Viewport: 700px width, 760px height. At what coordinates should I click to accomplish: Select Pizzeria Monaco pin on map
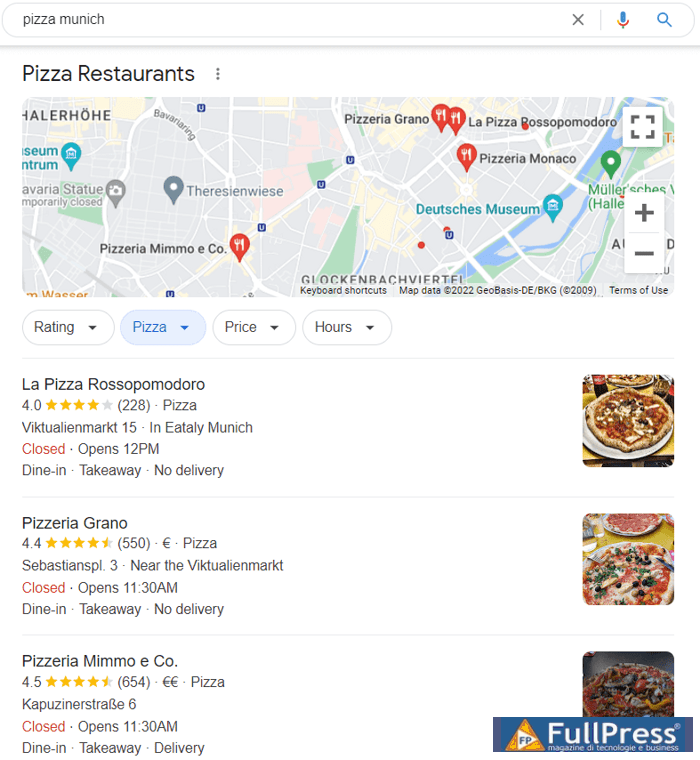(466, 155)
